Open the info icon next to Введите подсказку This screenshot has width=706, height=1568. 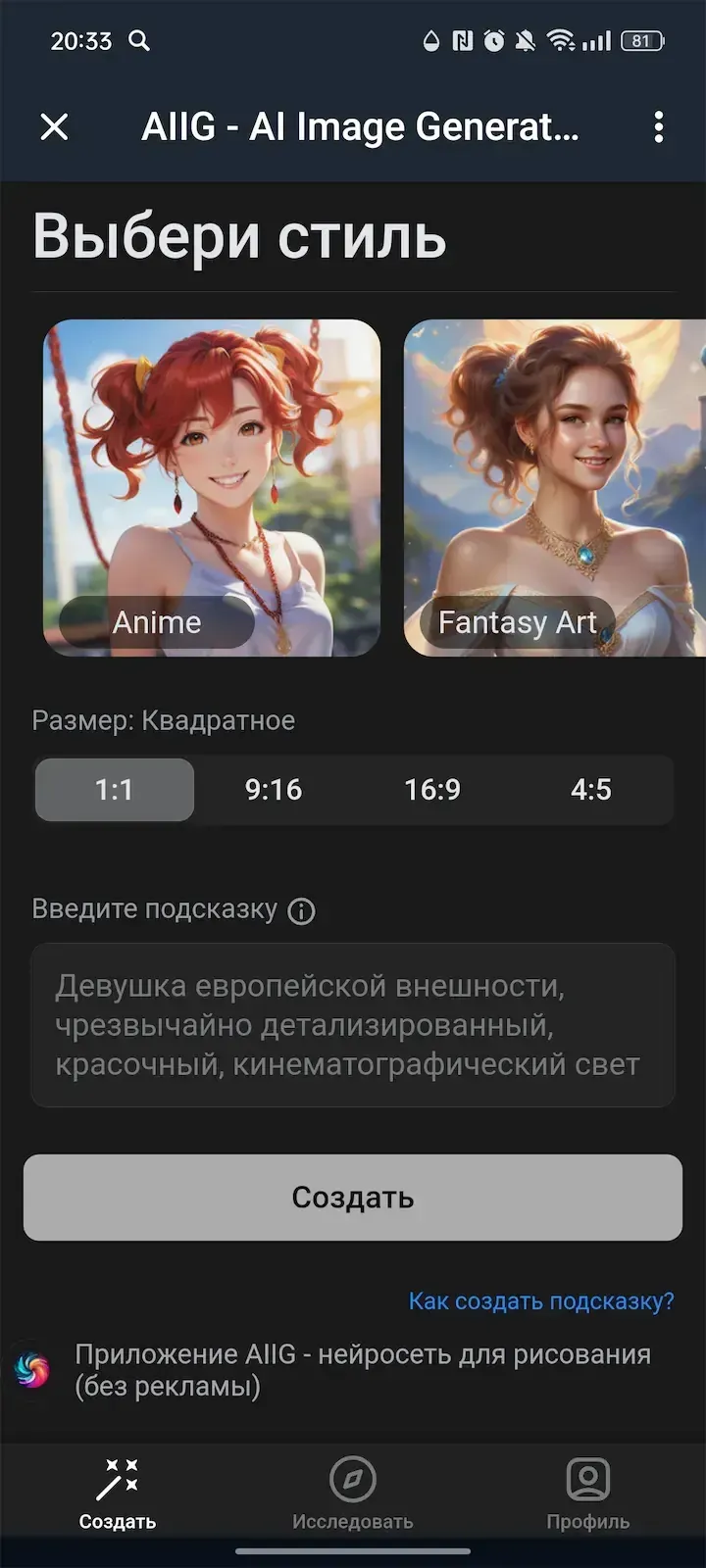(302, 911)
